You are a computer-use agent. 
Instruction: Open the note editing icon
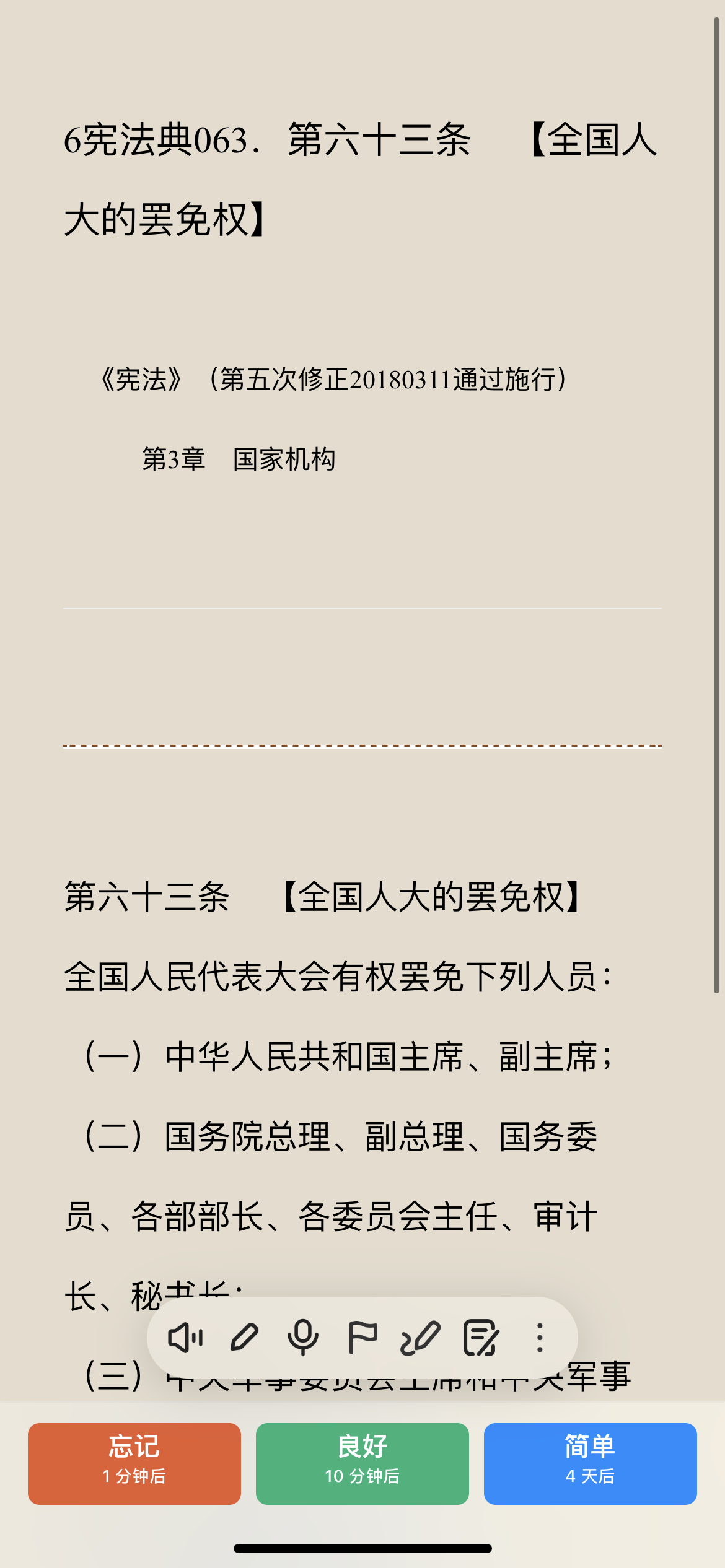(x=481, y=1338)
